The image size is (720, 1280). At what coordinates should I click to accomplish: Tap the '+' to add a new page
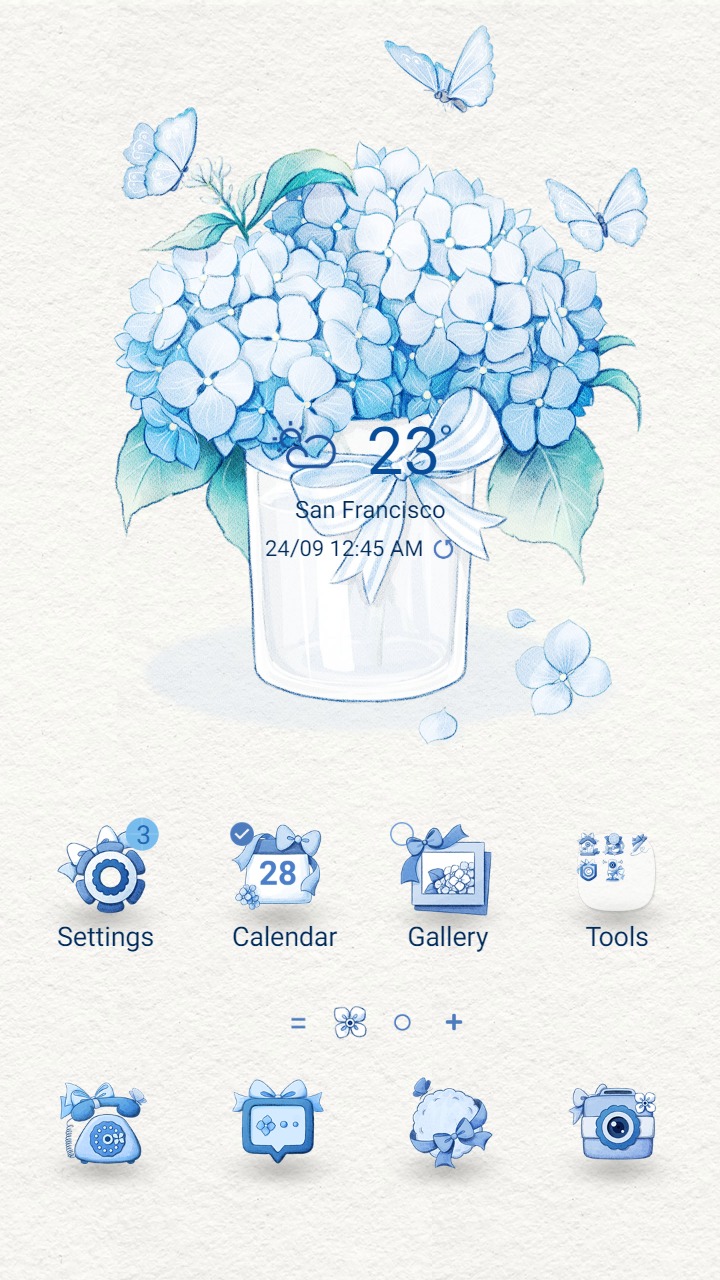point(453,1022)
